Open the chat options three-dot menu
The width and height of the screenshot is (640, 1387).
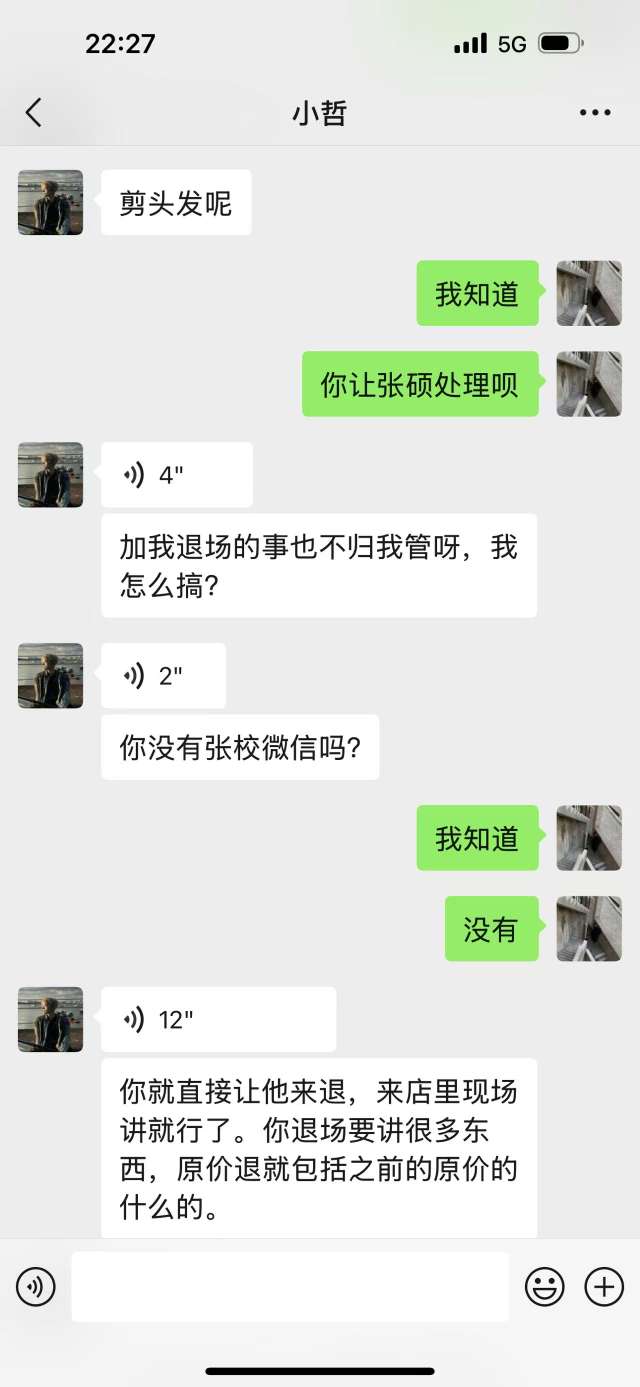tap(595, 113)
